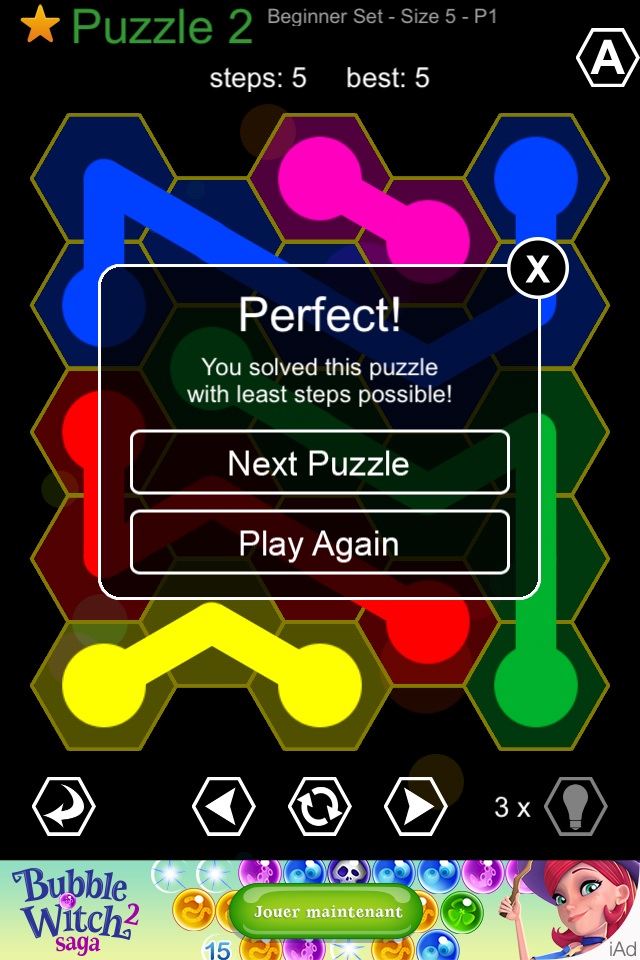This screenshot has width=640, height=960.
Task: Go to the previous puzzle arrow
Action: click(223, 806)
